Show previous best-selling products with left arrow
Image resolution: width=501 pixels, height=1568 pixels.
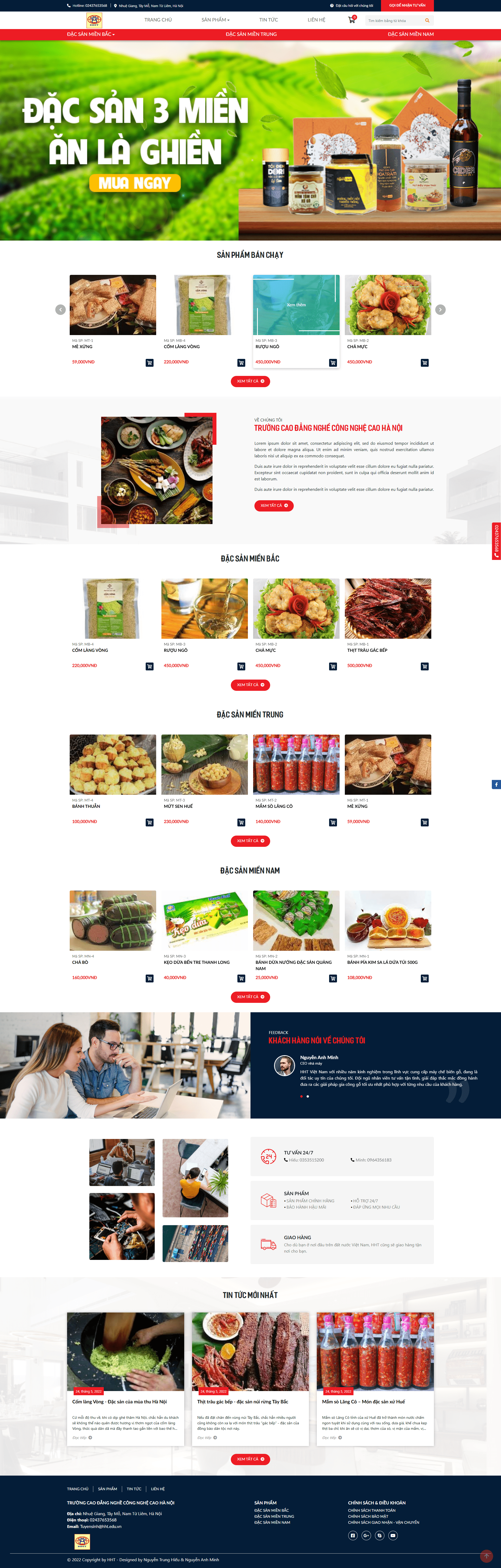click(x=60, y=310)
